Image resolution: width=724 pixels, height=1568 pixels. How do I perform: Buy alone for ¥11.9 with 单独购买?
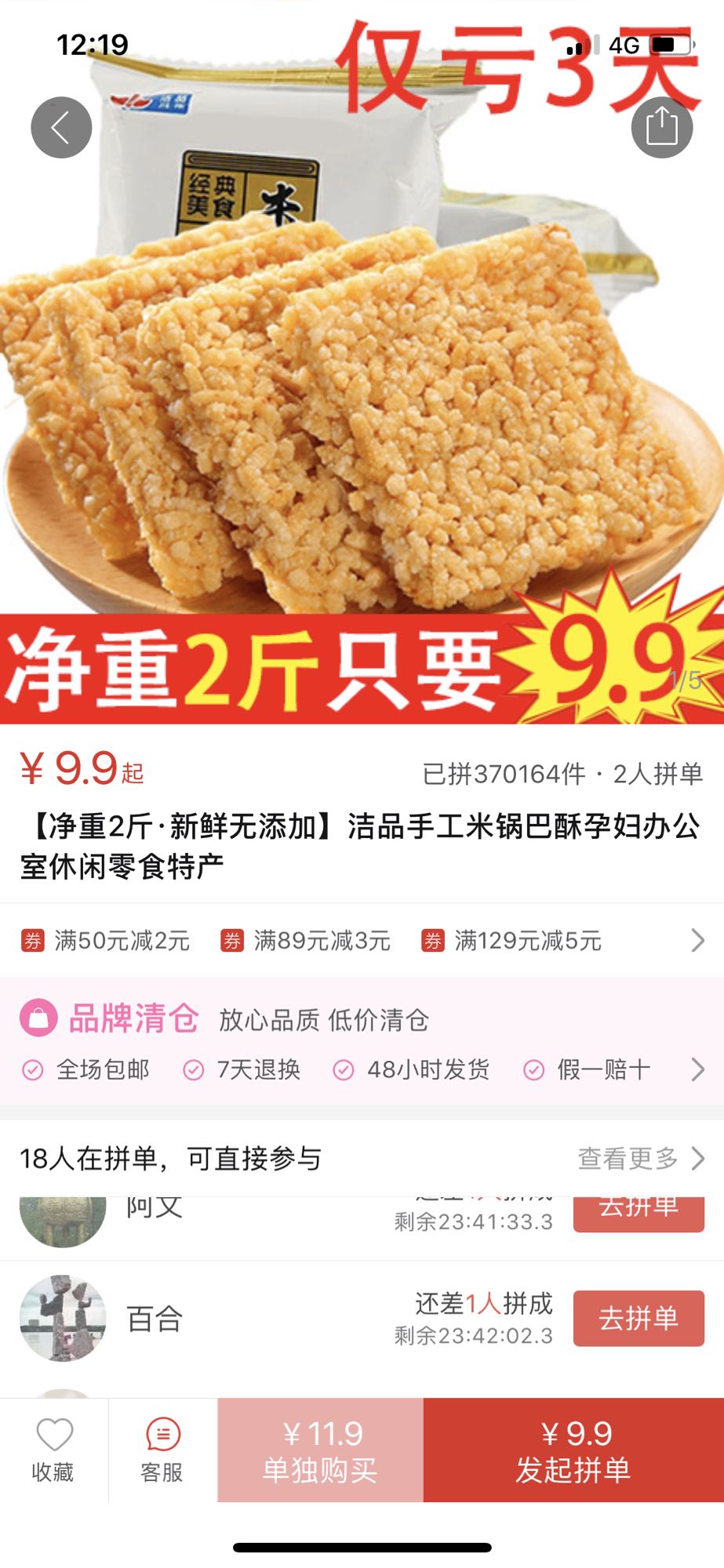tap(320, 1450)
